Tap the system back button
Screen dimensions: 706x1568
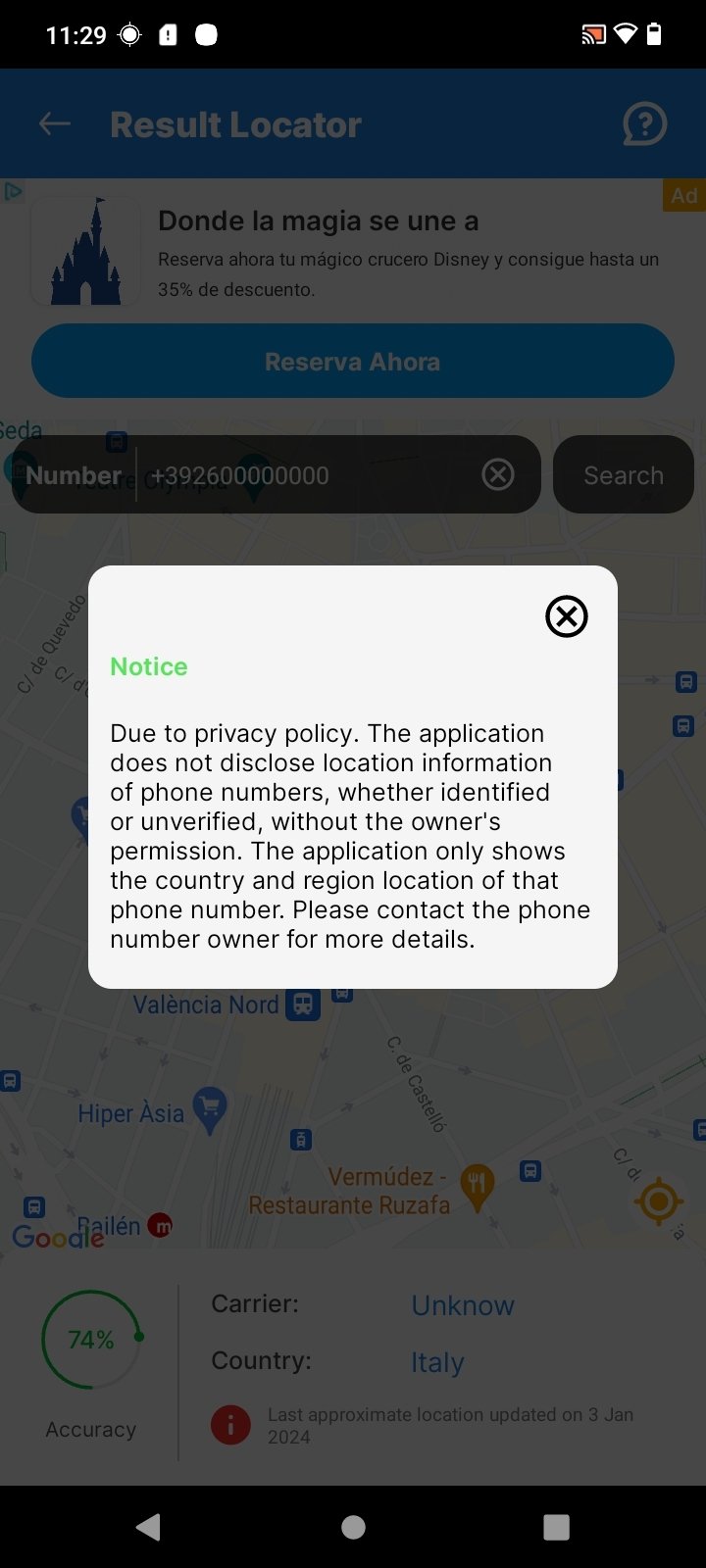tap(149, 1527)
